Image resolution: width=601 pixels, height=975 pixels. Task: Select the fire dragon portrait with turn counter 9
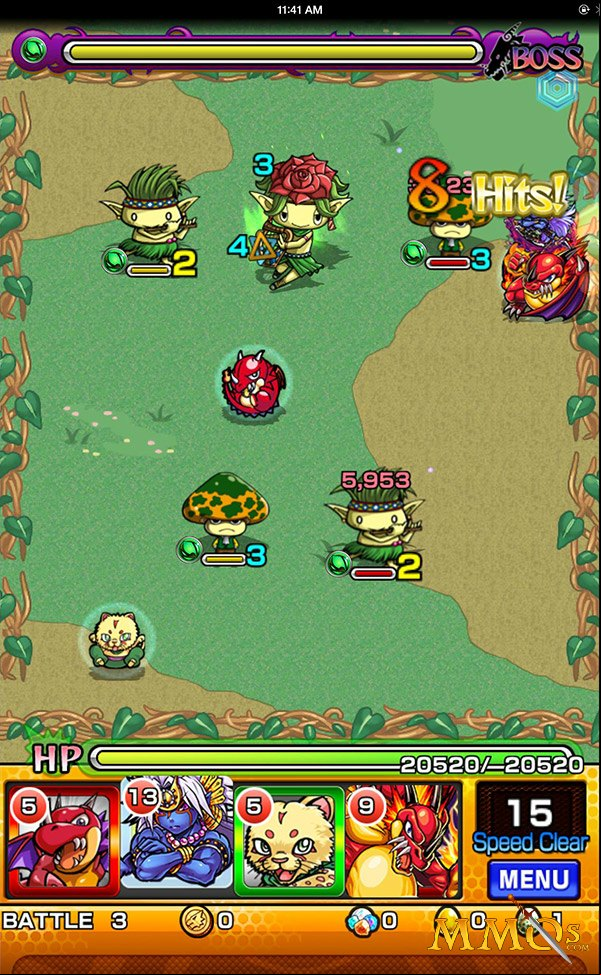click(403, 838)
